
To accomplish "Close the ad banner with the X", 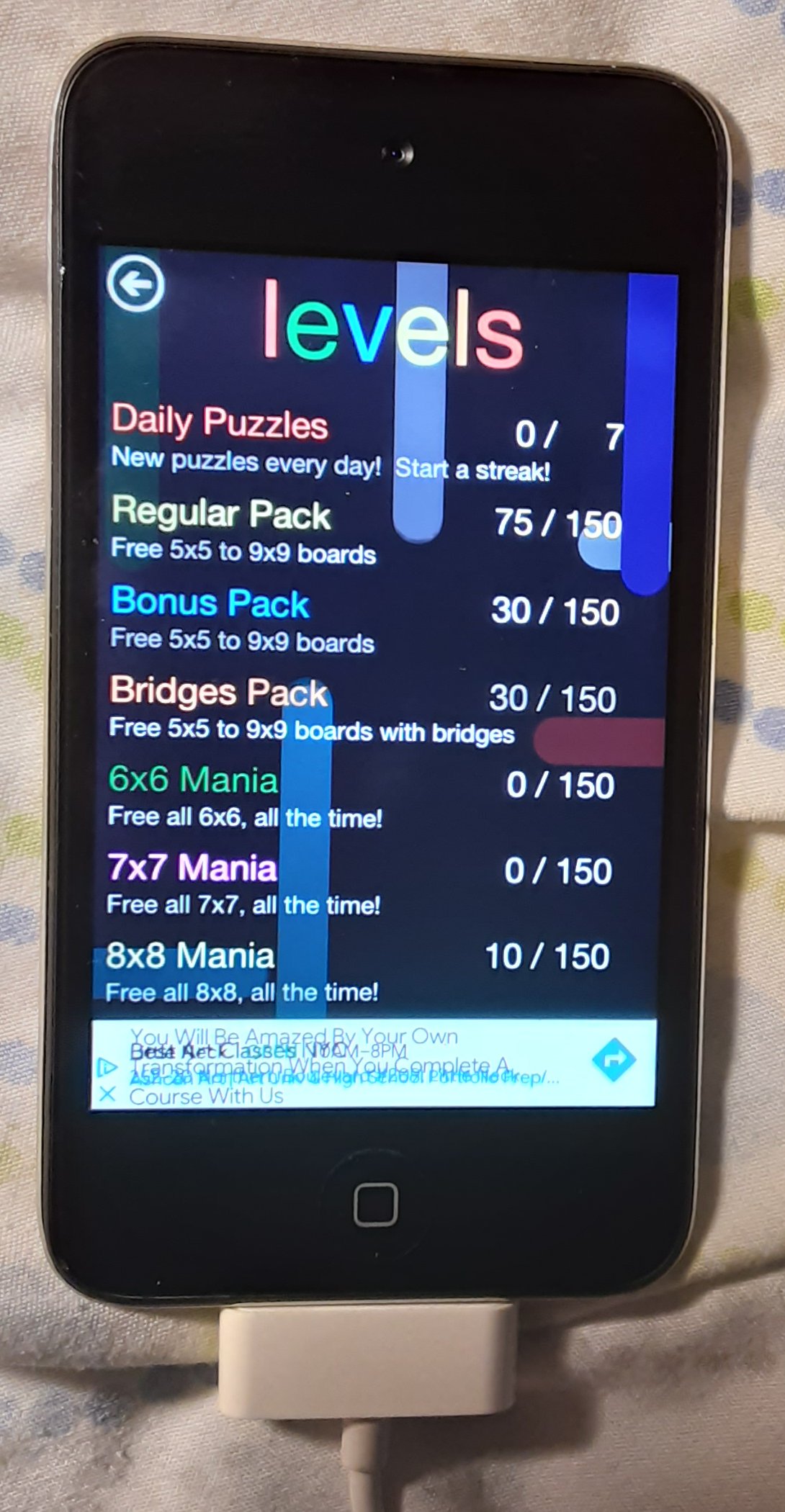I will [x=107, y=1094].
